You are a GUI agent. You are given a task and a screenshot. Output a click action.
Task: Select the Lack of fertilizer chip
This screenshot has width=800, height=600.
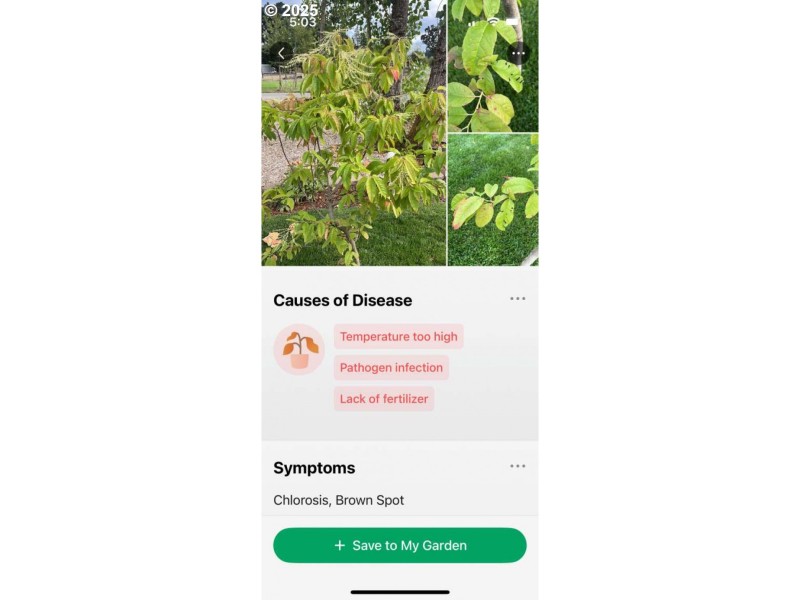(x=384, y=399)
